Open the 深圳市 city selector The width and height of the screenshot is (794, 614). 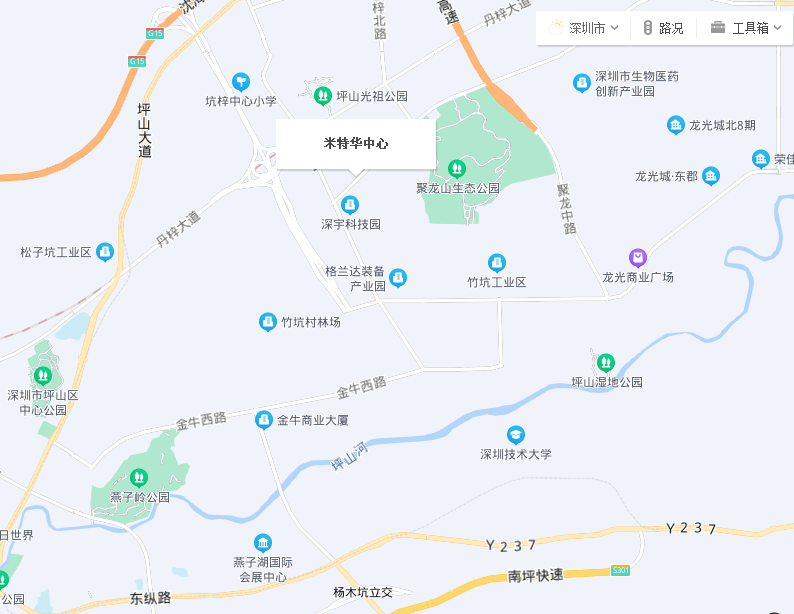click(x=586, y=28)
